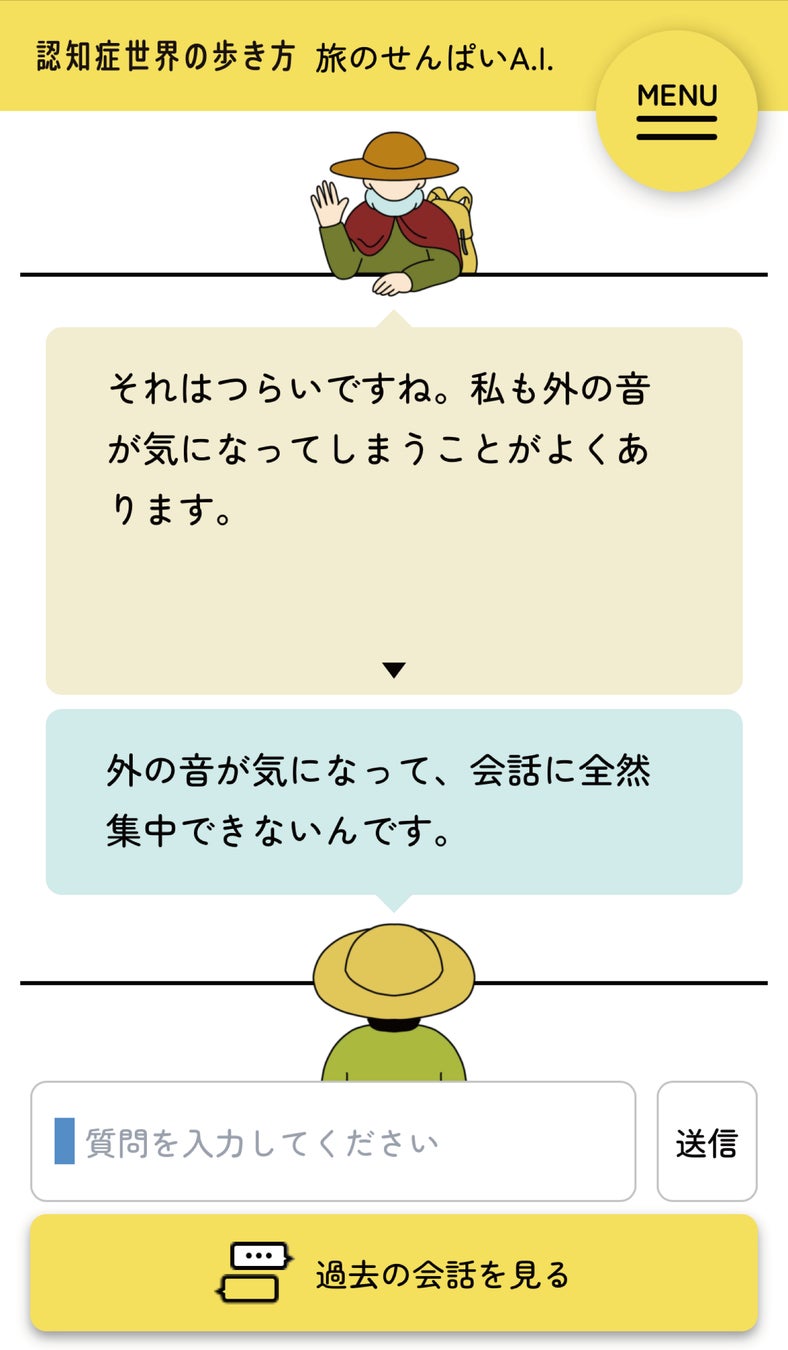Focus the 質問を入力してください input field
Image resolution: width=788 pixels, height=1350 pixels.
(333, 1141)
